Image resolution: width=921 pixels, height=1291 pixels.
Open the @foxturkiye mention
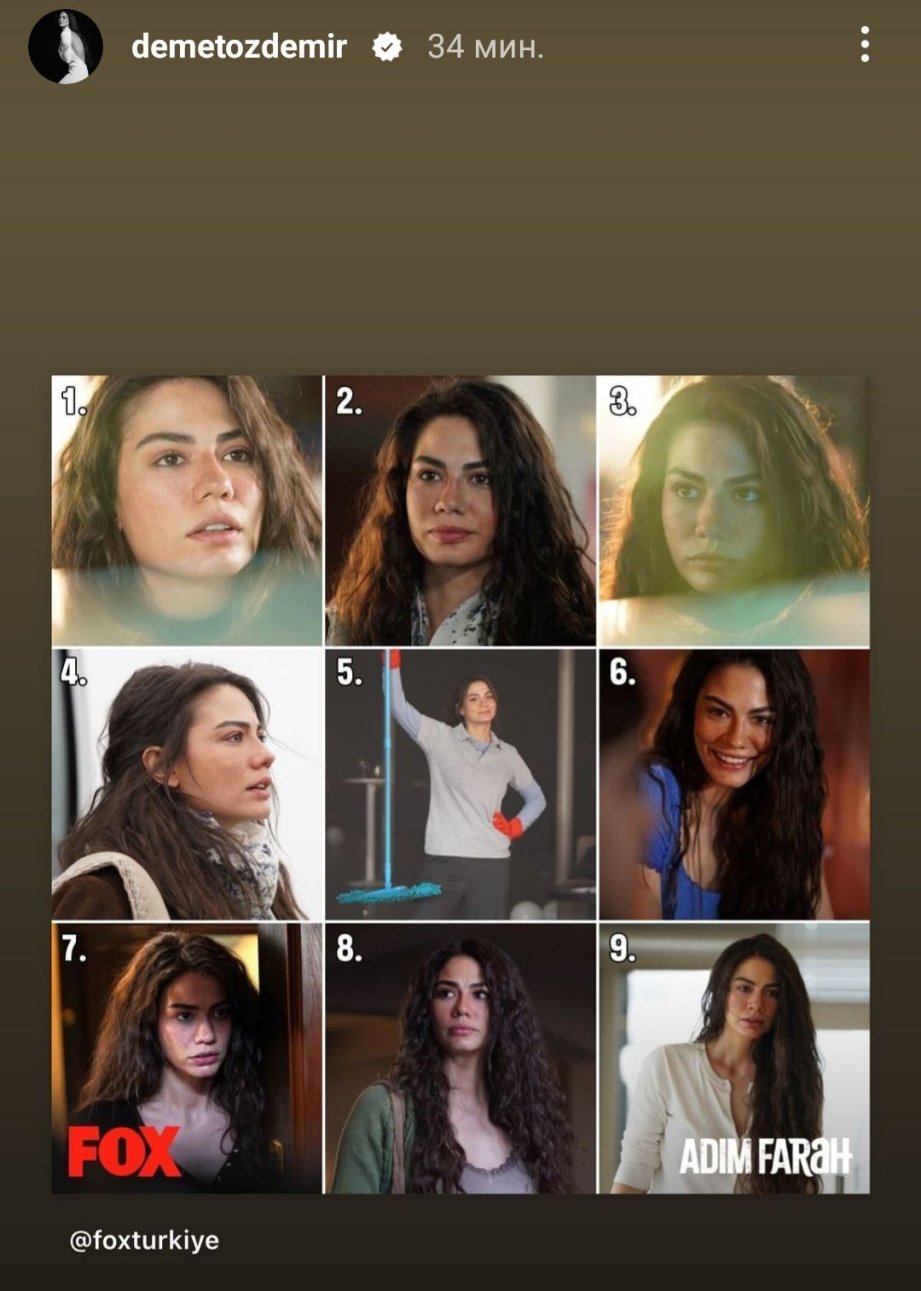[144, 1241]
